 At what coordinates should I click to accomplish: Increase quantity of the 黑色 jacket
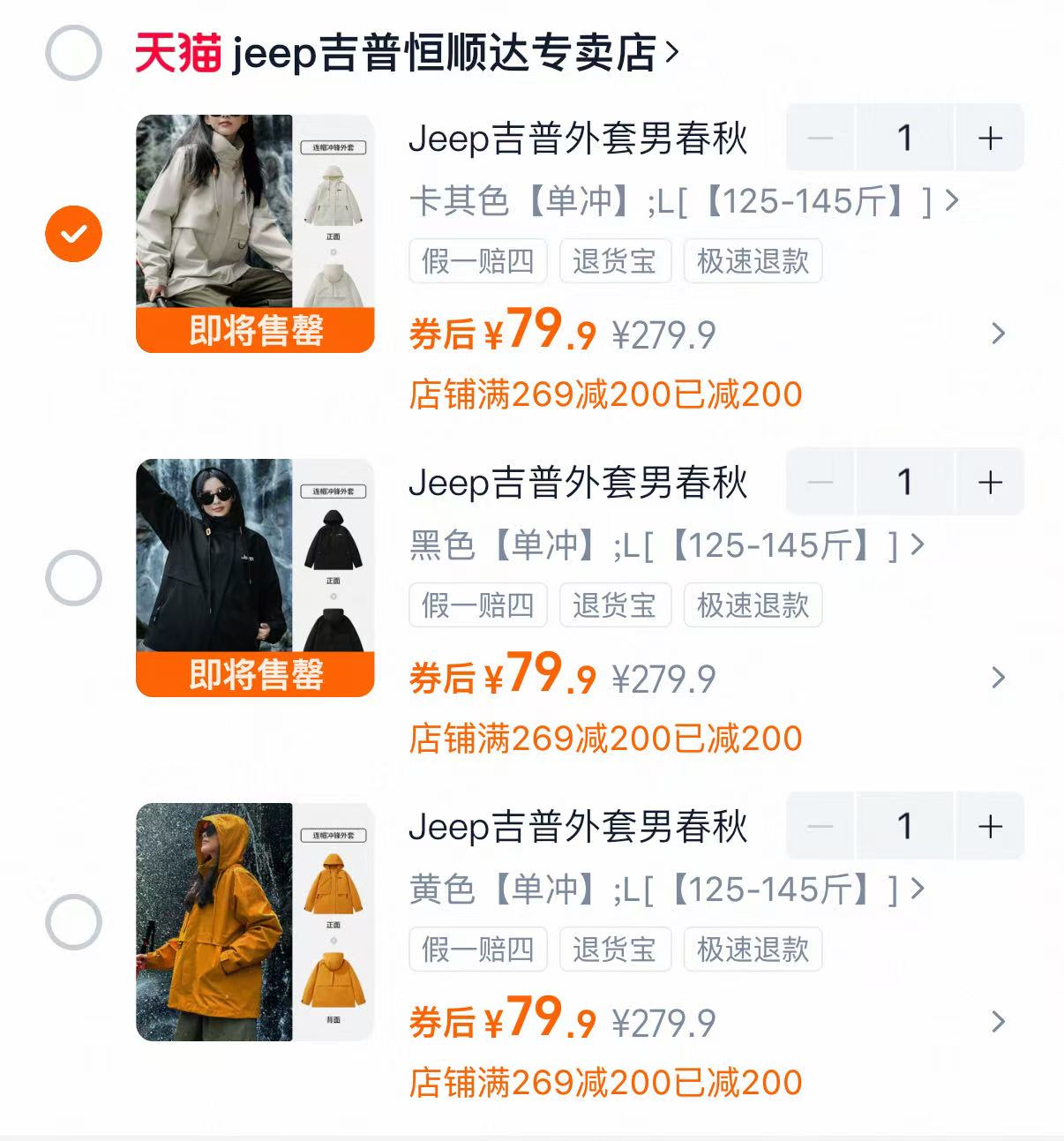tap(990, 482)
